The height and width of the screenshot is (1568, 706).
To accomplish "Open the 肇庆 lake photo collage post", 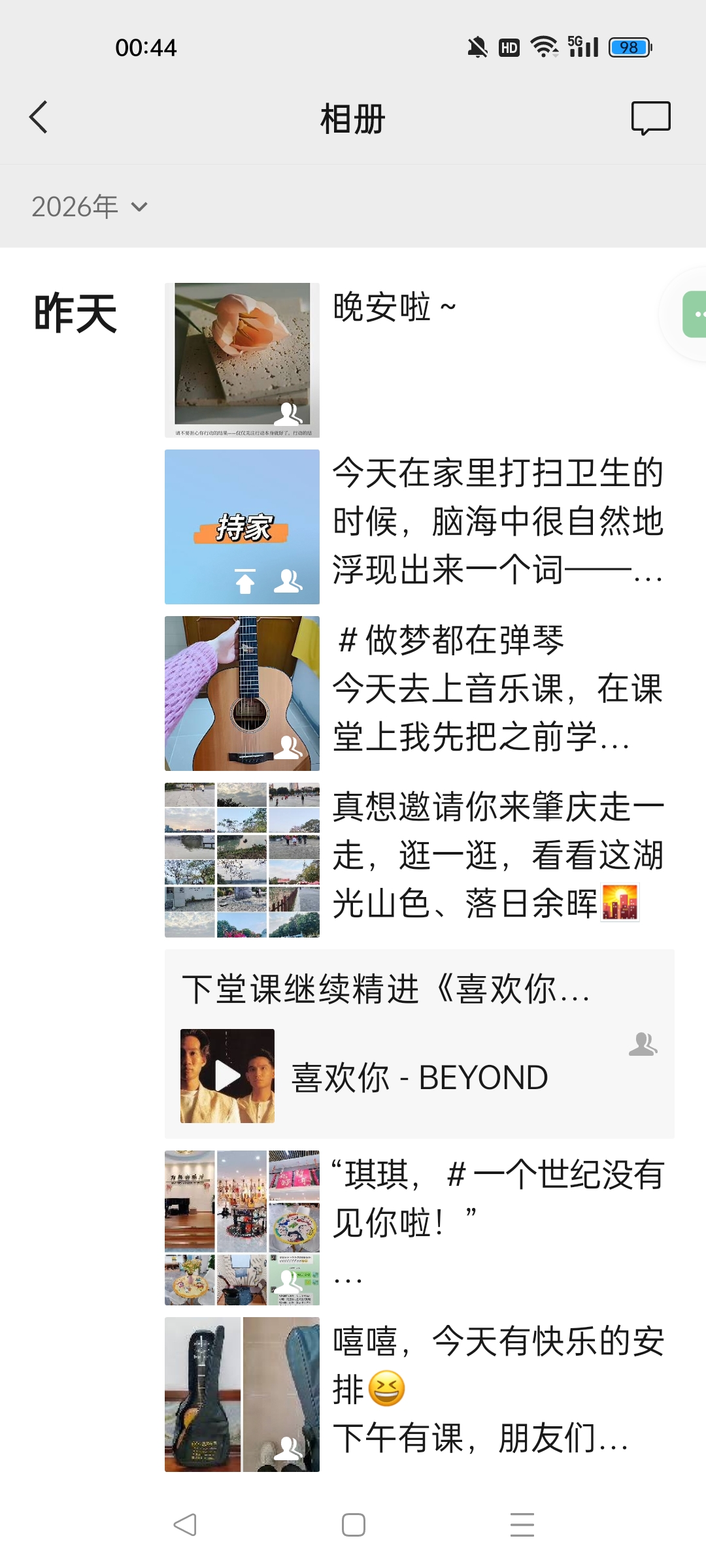I will click(242, 860).
